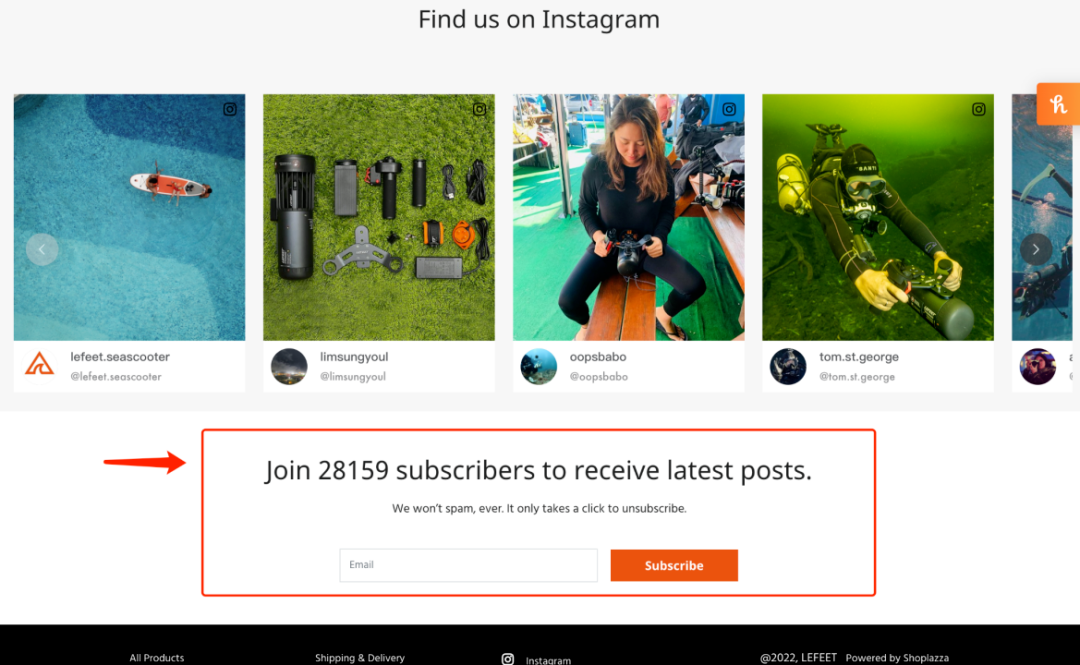1080x665 pixels.
Task: Open the oopsbabo Instagram post
Action: click(x=628, y=217)
